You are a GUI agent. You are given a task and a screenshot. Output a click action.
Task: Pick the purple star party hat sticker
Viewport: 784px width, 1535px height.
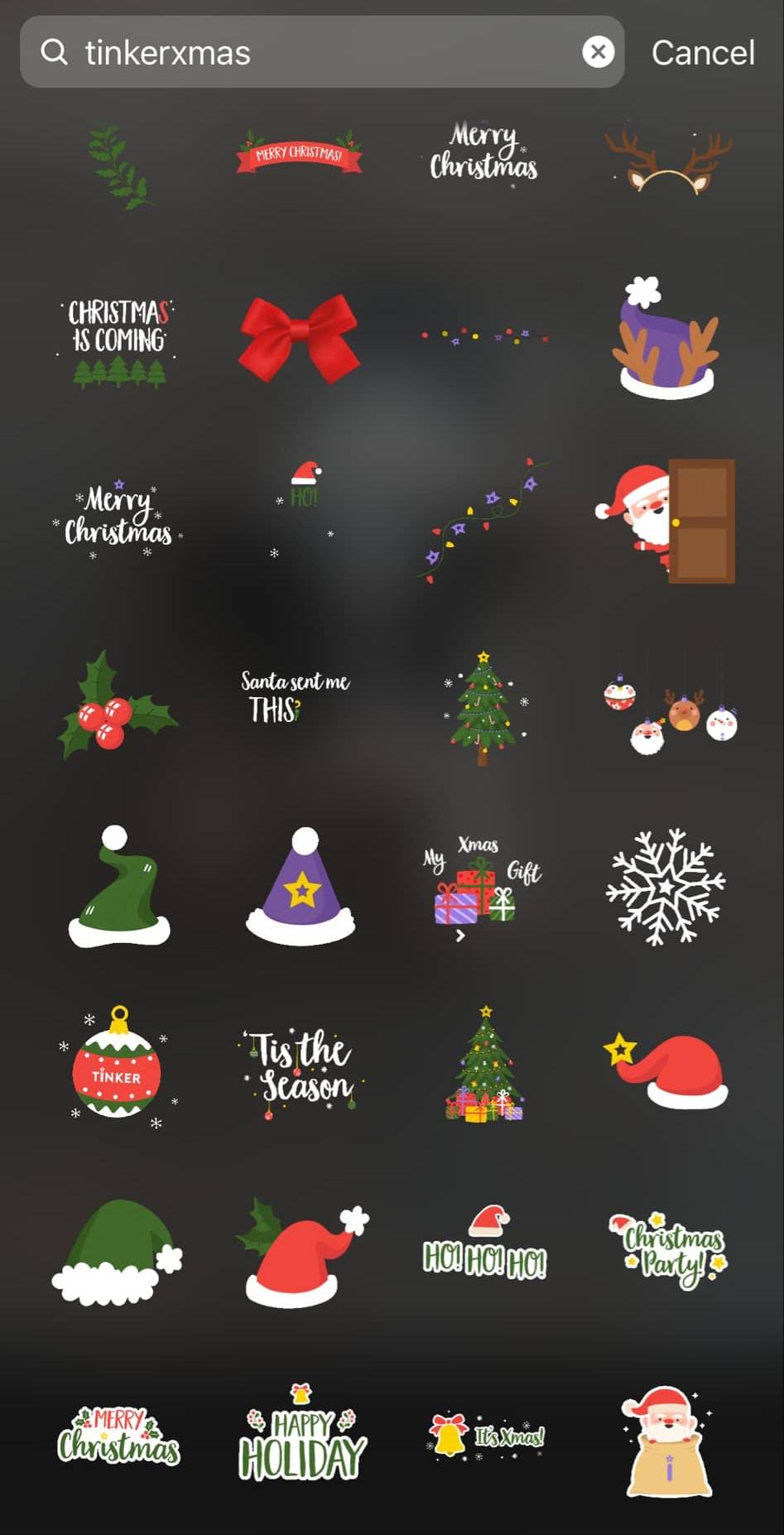(301, 888)
